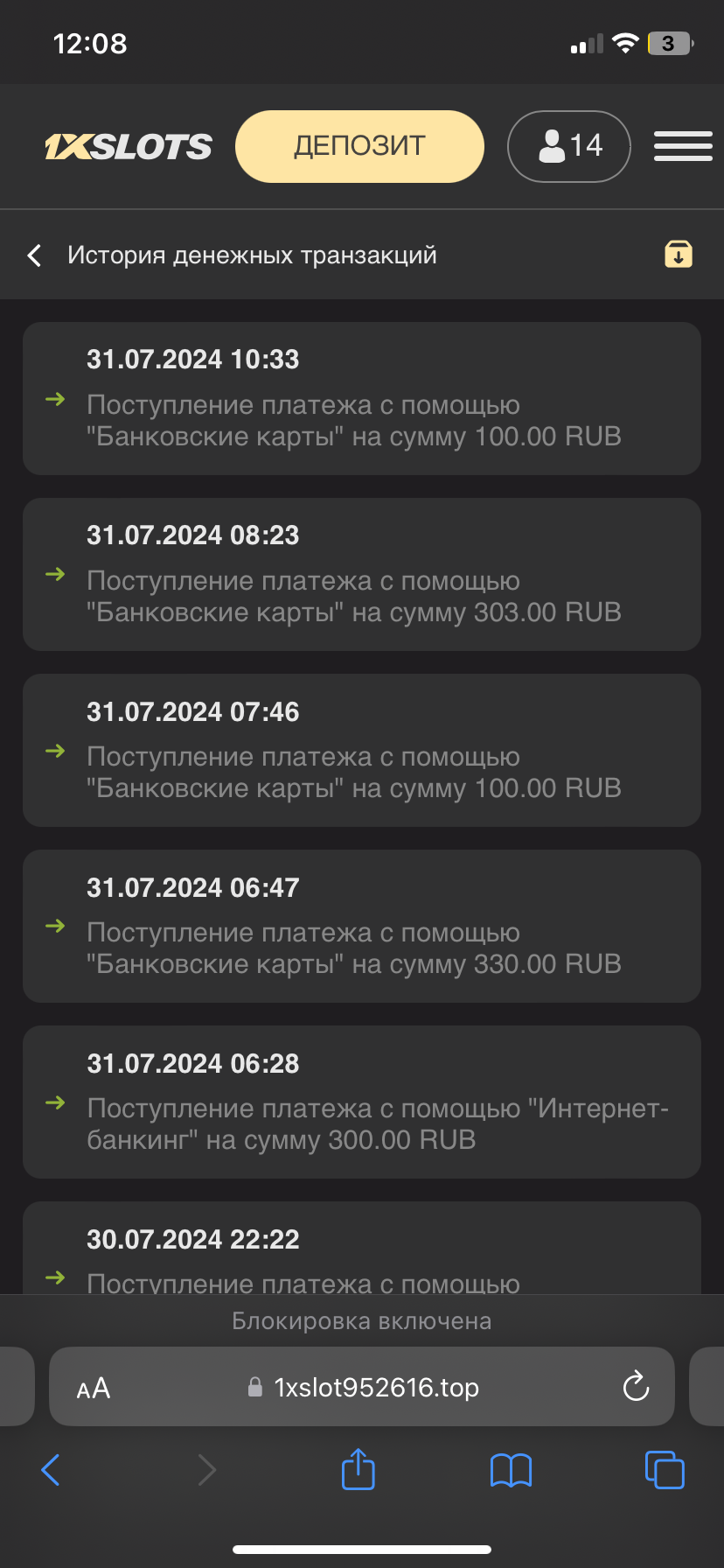Open the hamburger menu

pos(683,146)
